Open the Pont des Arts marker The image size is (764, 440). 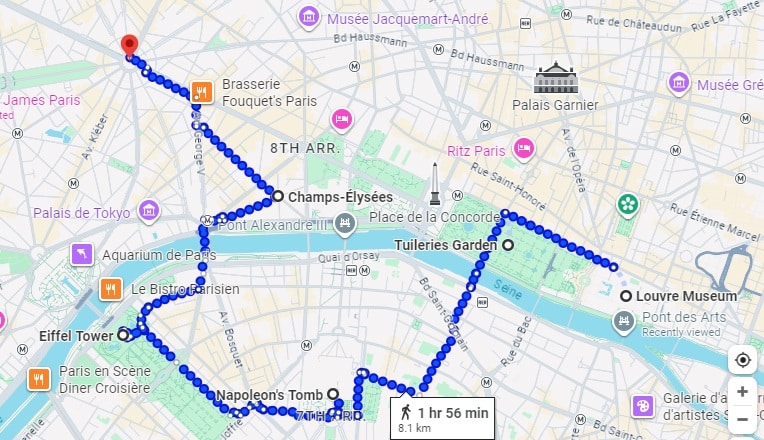[624, 320]
